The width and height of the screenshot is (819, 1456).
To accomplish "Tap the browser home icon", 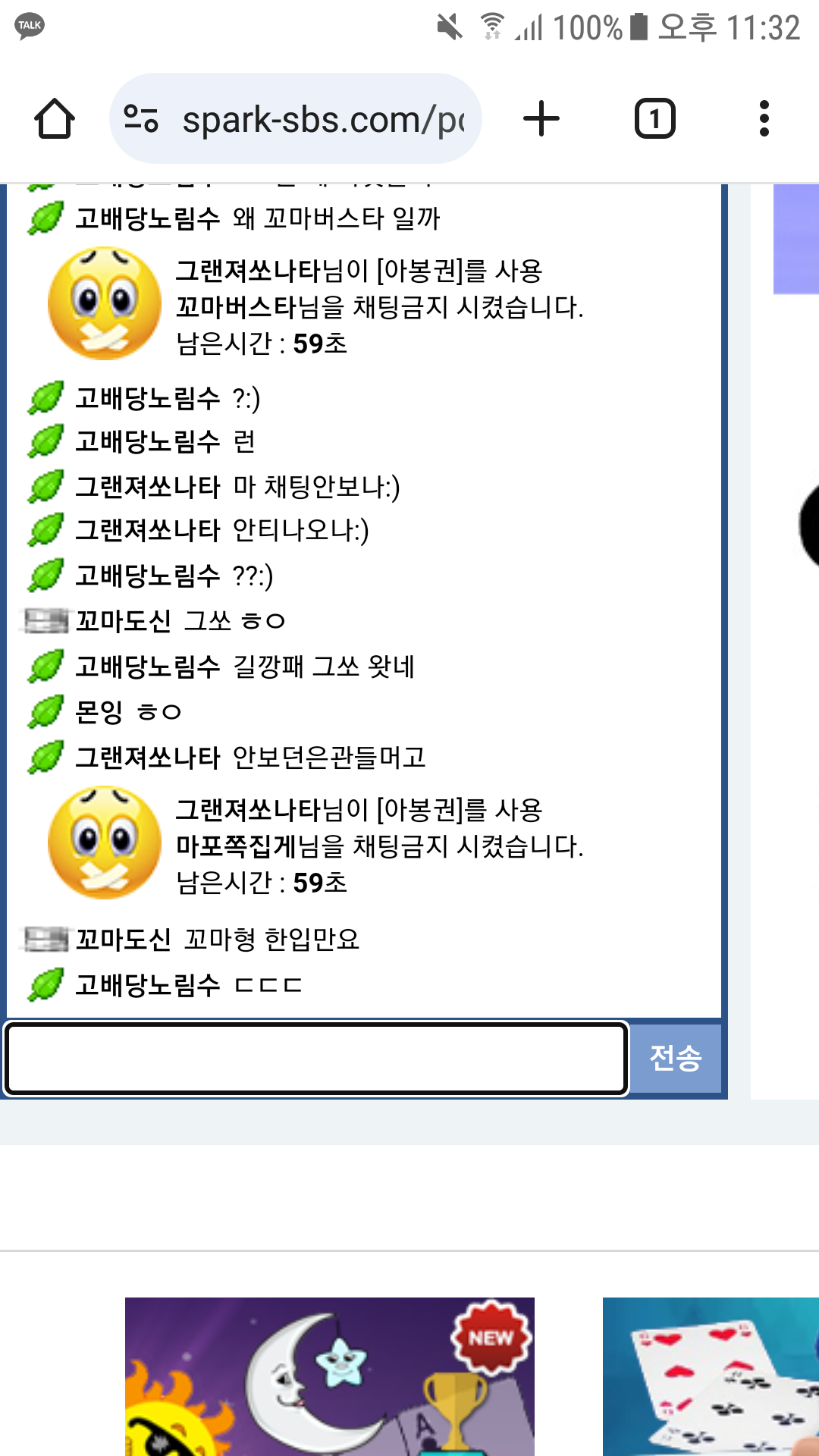I will (55, 119).
